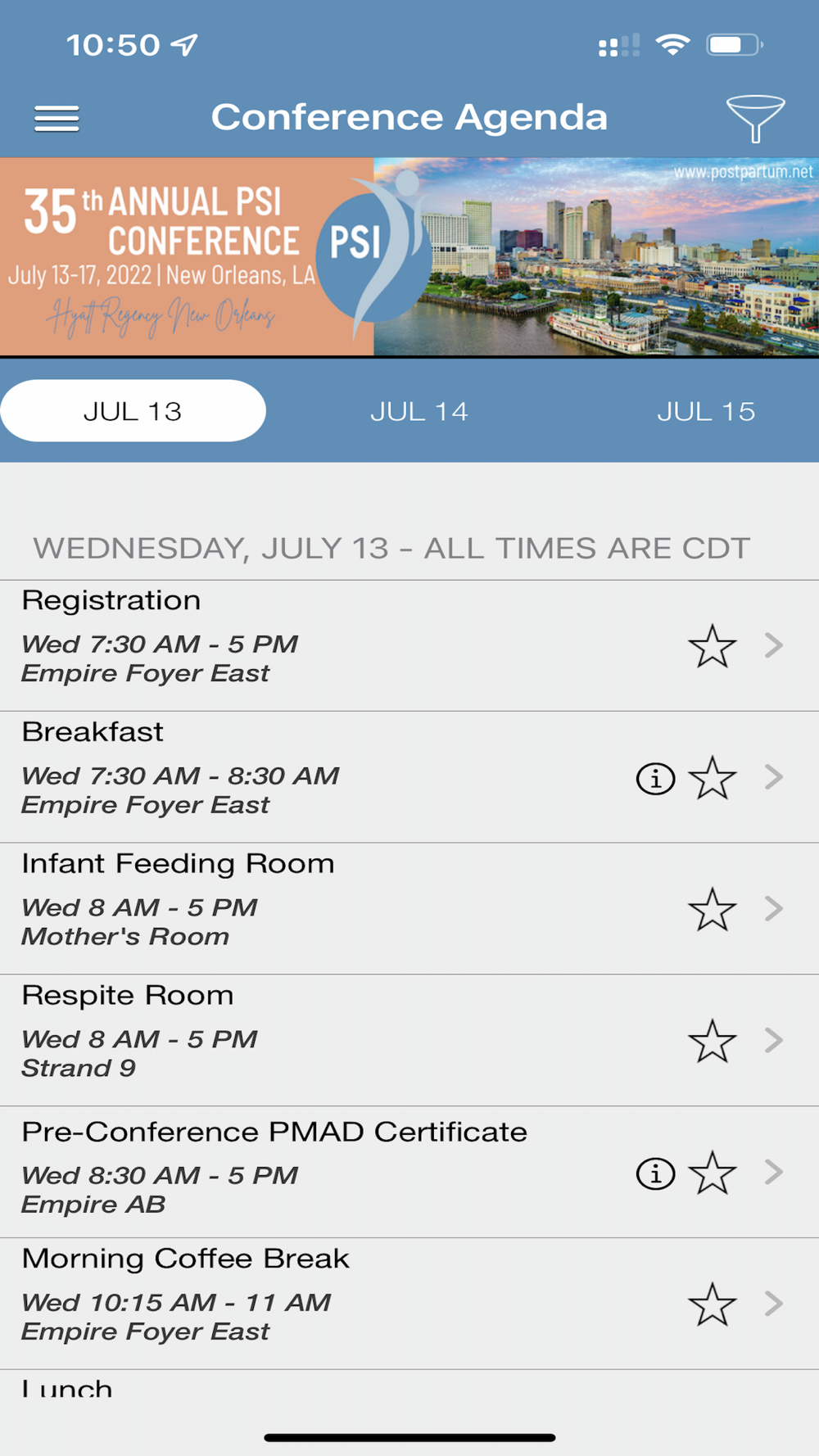819x1456 pixels.
Task: Open the Morning Coffee Break row
Action: pos(328,1304)
